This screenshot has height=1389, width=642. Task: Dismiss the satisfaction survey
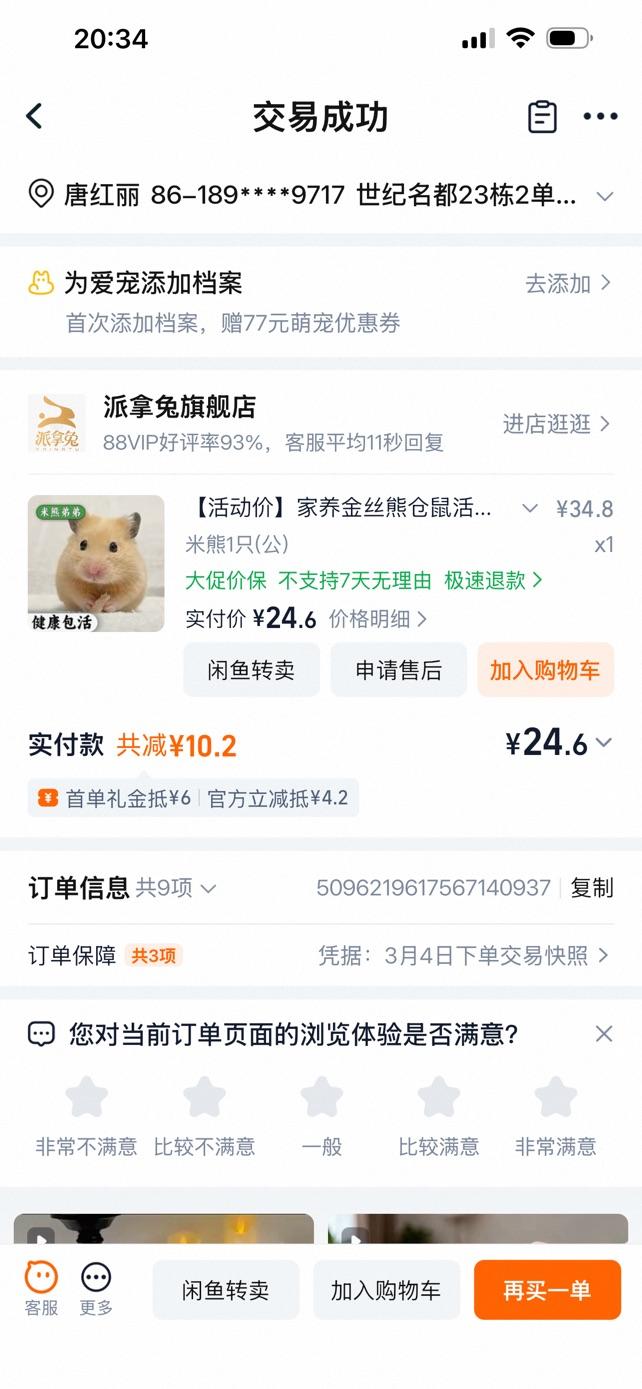pyautogui.click(x=604, y=1034)
